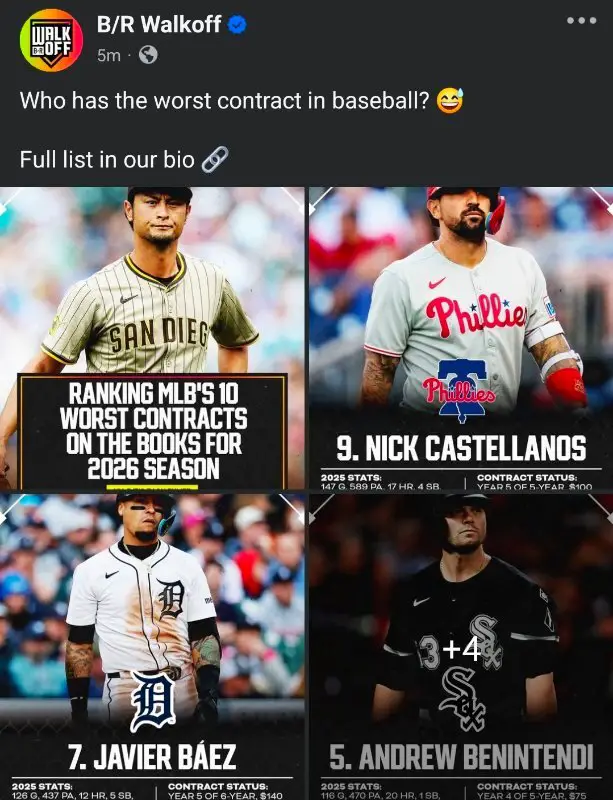
Task: Open B/R Walkoff profile picture
Action: pos(51,40)
